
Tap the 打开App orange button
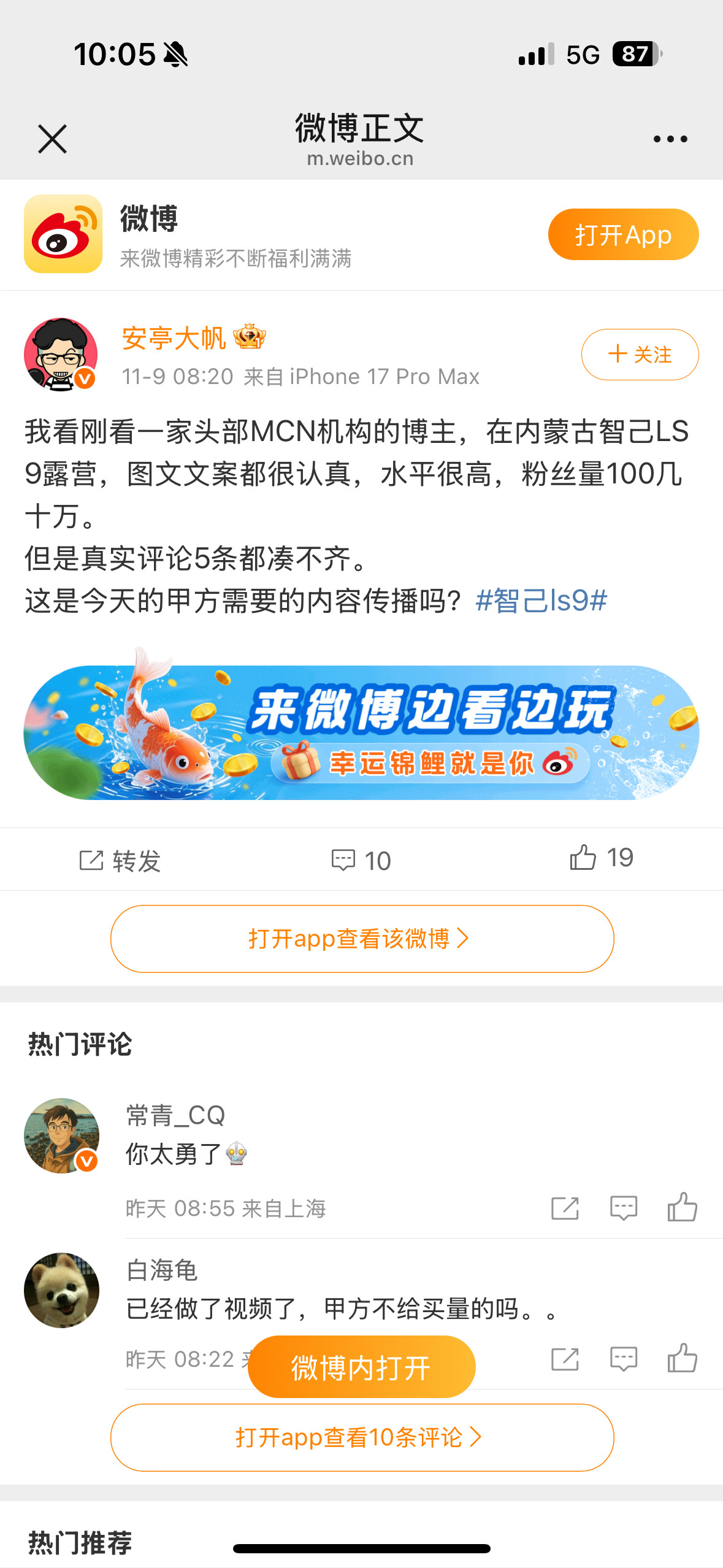pyautogui.click(x=623, y=234)
